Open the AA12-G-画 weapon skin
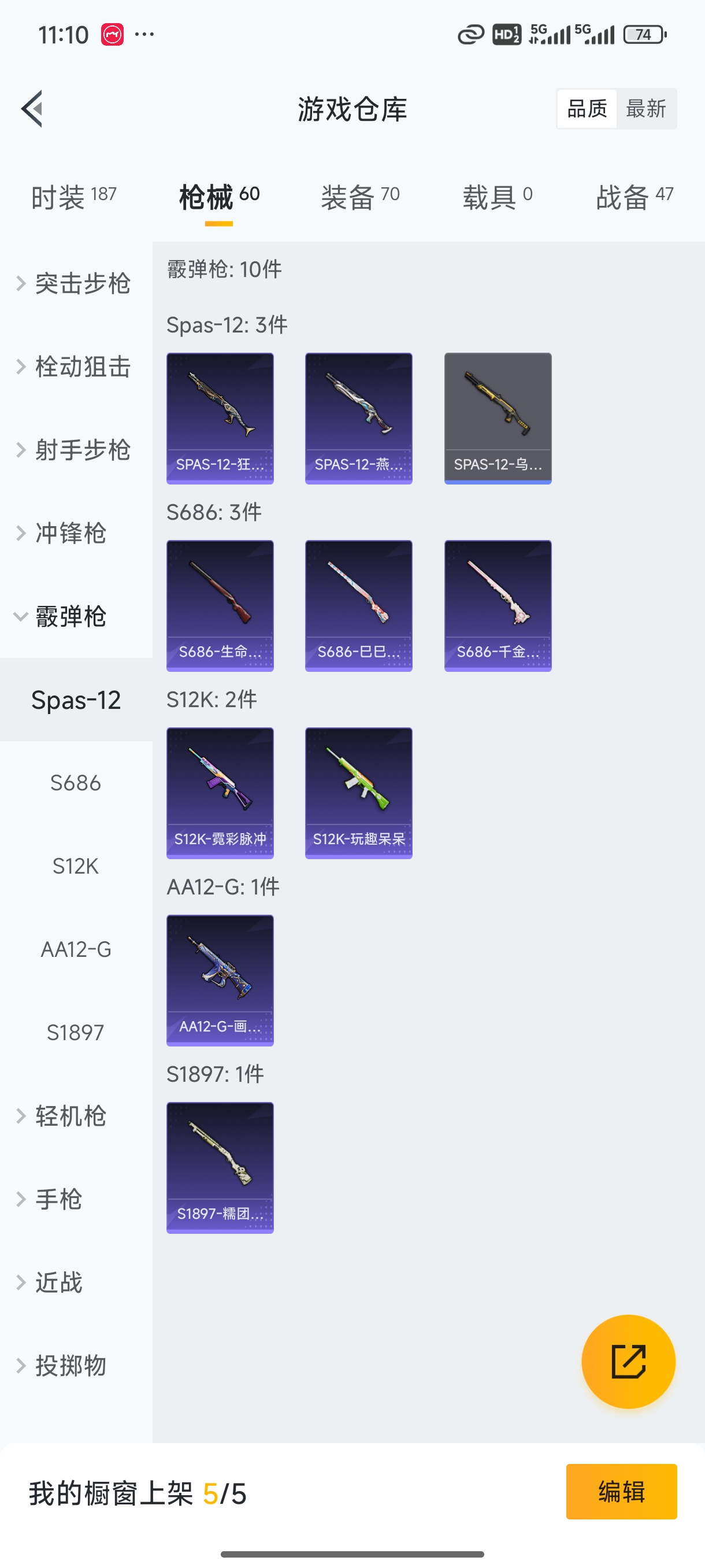The height and width of the screenshot is (1568, 705). [x=220, y=980]
